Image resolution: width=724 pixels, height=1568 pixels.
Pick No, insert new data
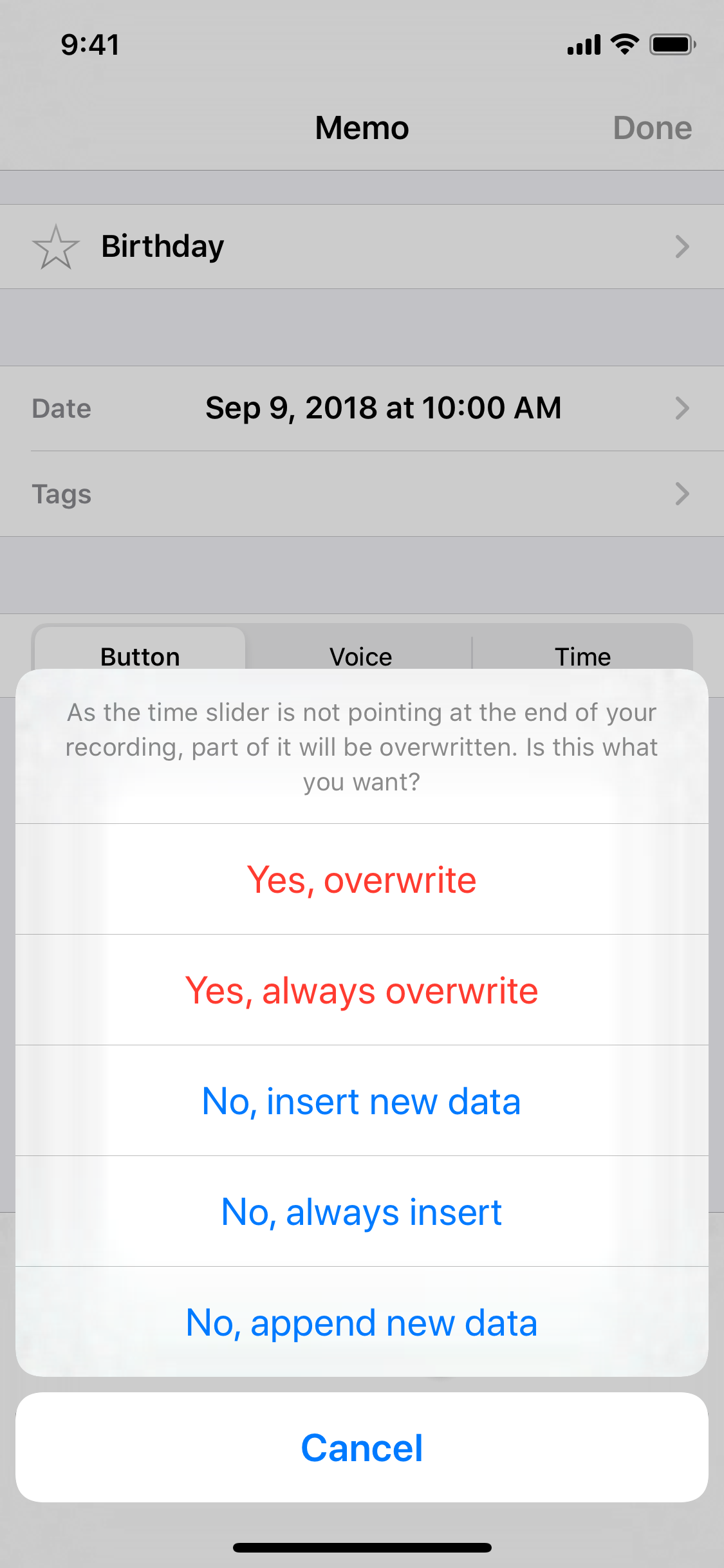[362, 1101]
